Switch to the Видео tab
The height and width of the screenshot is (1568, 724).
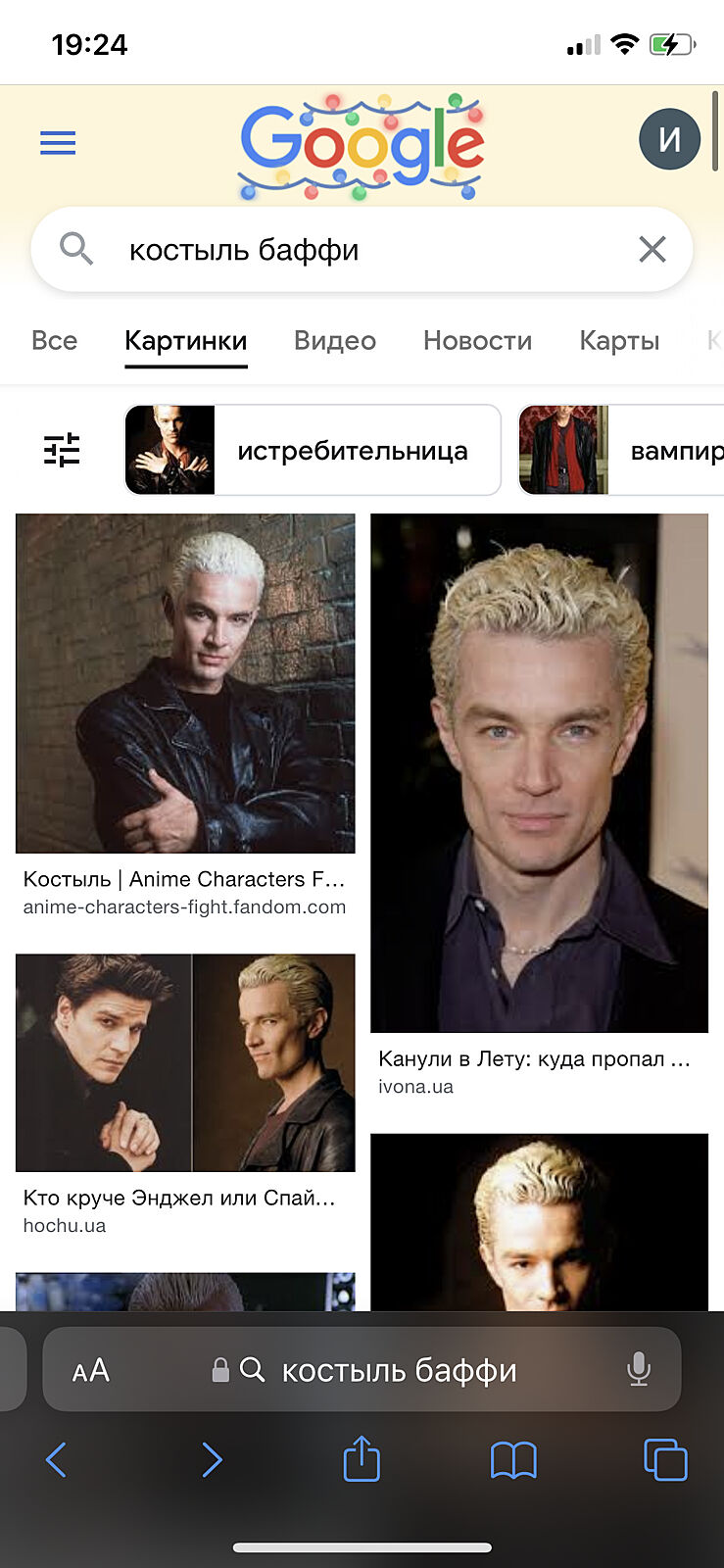(x=335, y=341)
